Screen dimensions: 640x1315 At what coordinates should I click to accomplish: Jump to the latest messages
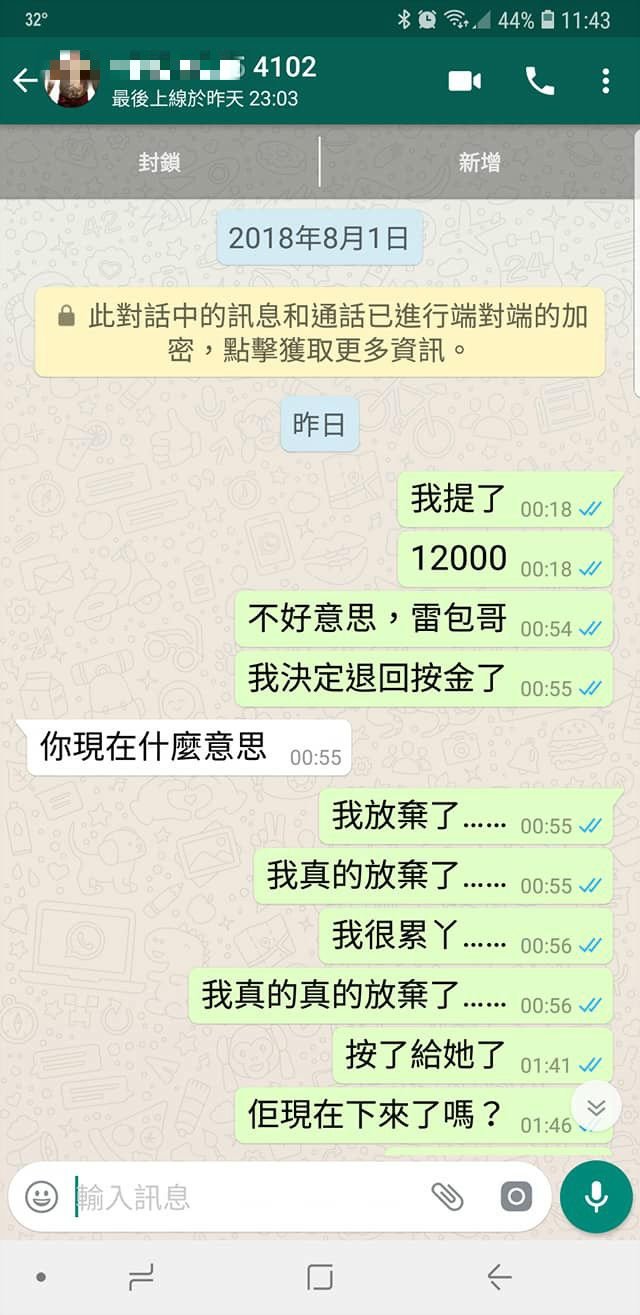(596, 1107)
